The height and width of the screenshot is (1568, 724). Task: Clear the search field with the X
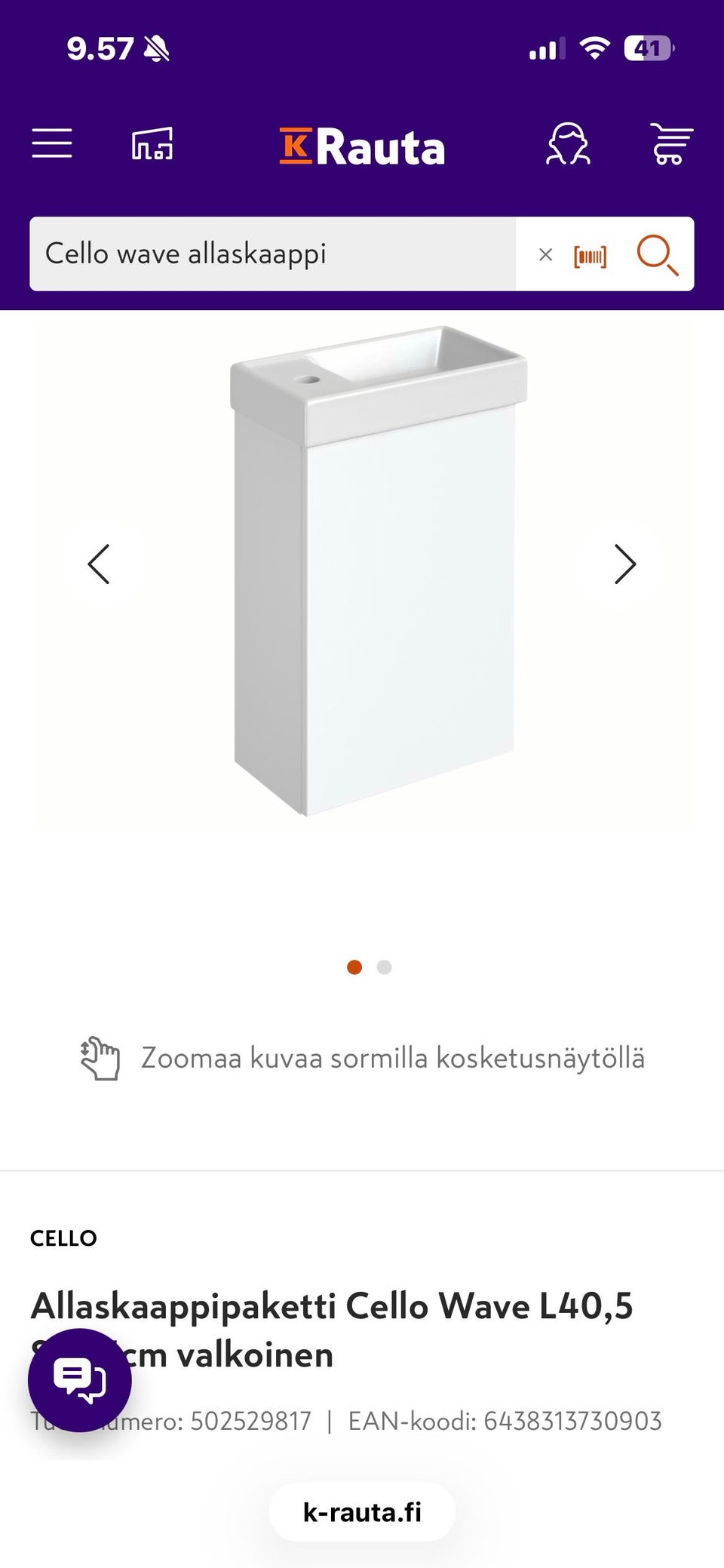click(545, 255)
